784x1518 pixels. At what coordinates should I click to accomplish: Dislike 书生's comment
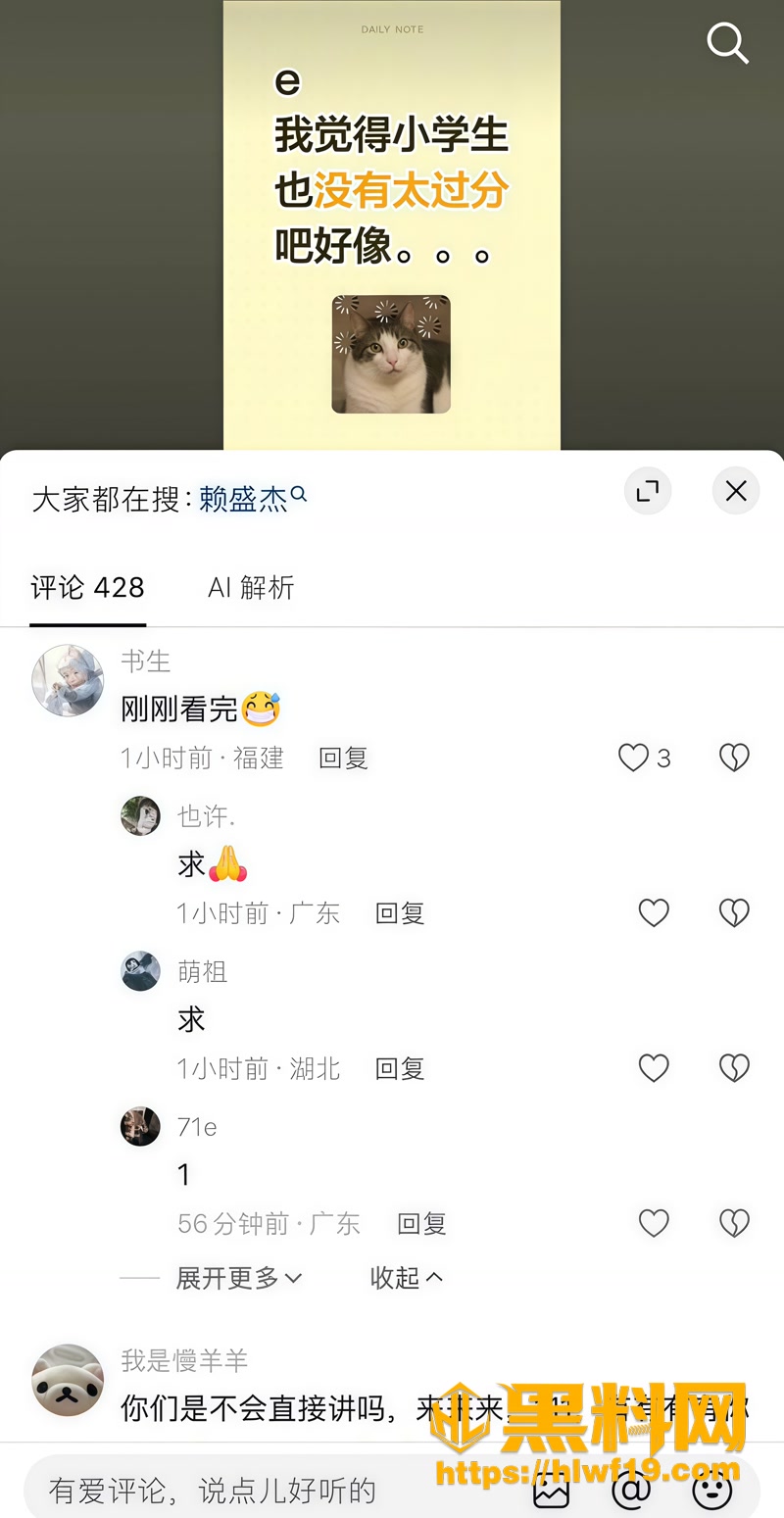(734, 758)
